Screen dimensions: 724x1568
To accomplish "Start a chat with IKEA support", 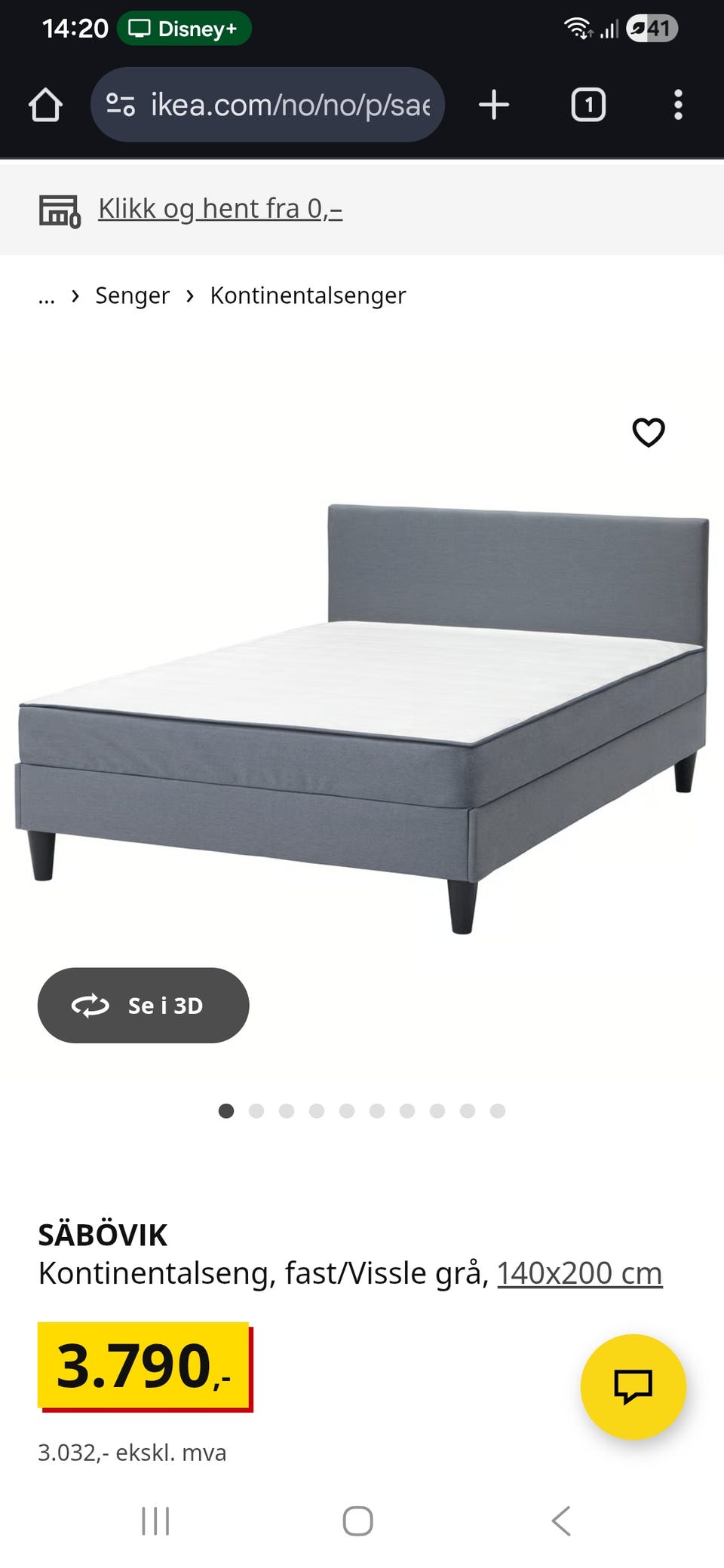I will 633,1386.
